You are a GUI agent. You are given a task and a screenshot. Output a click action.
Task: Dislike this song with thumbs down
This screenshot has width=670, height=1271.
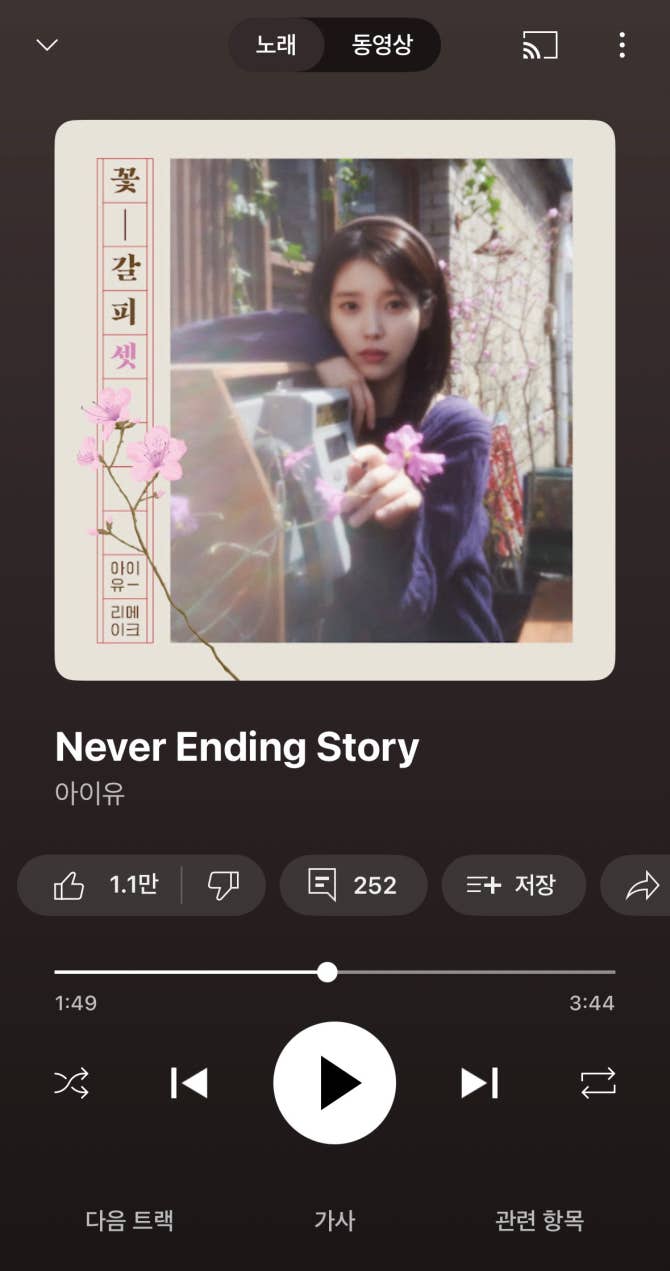223,885
